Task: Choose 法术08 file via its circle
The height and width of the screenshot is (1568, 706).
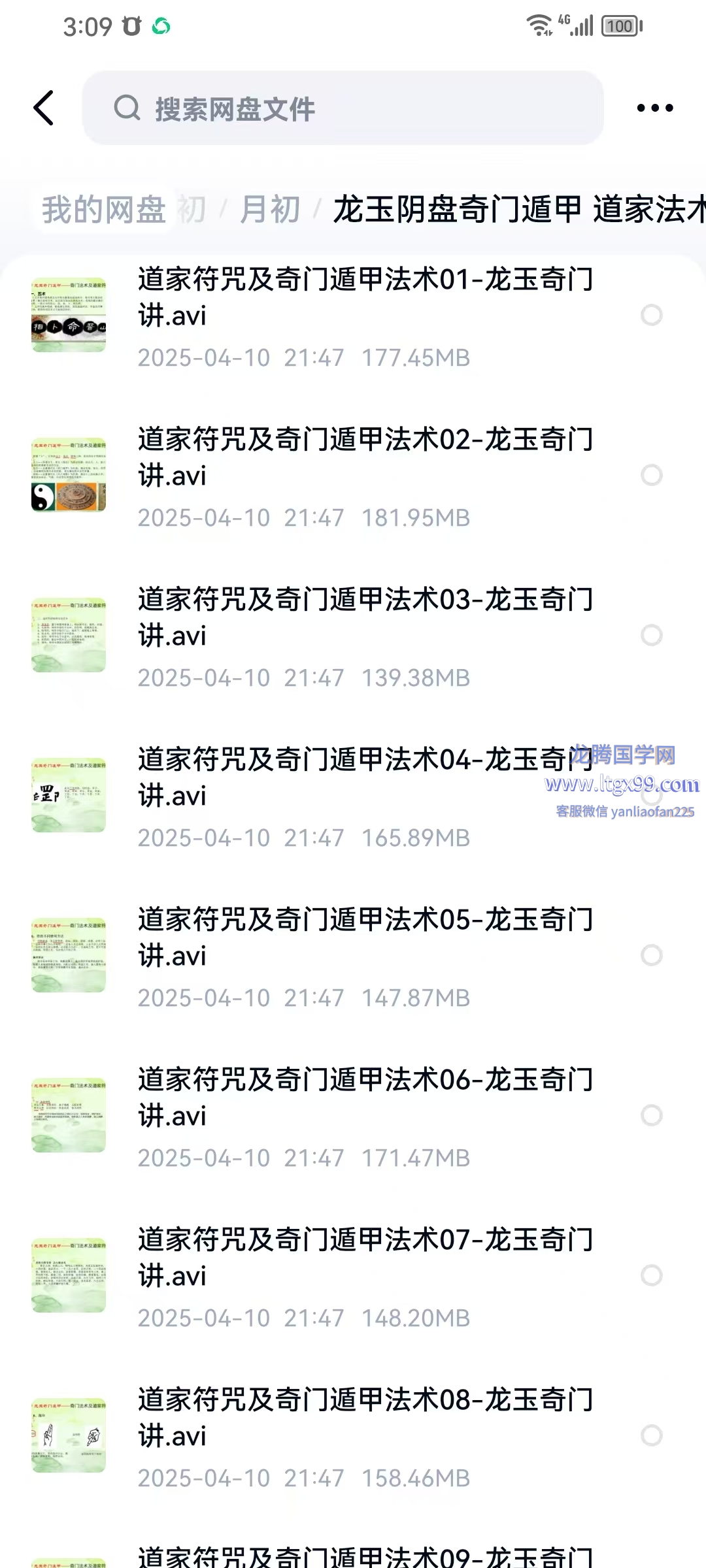Action: pyautogui.click(x=651, y=1435)
